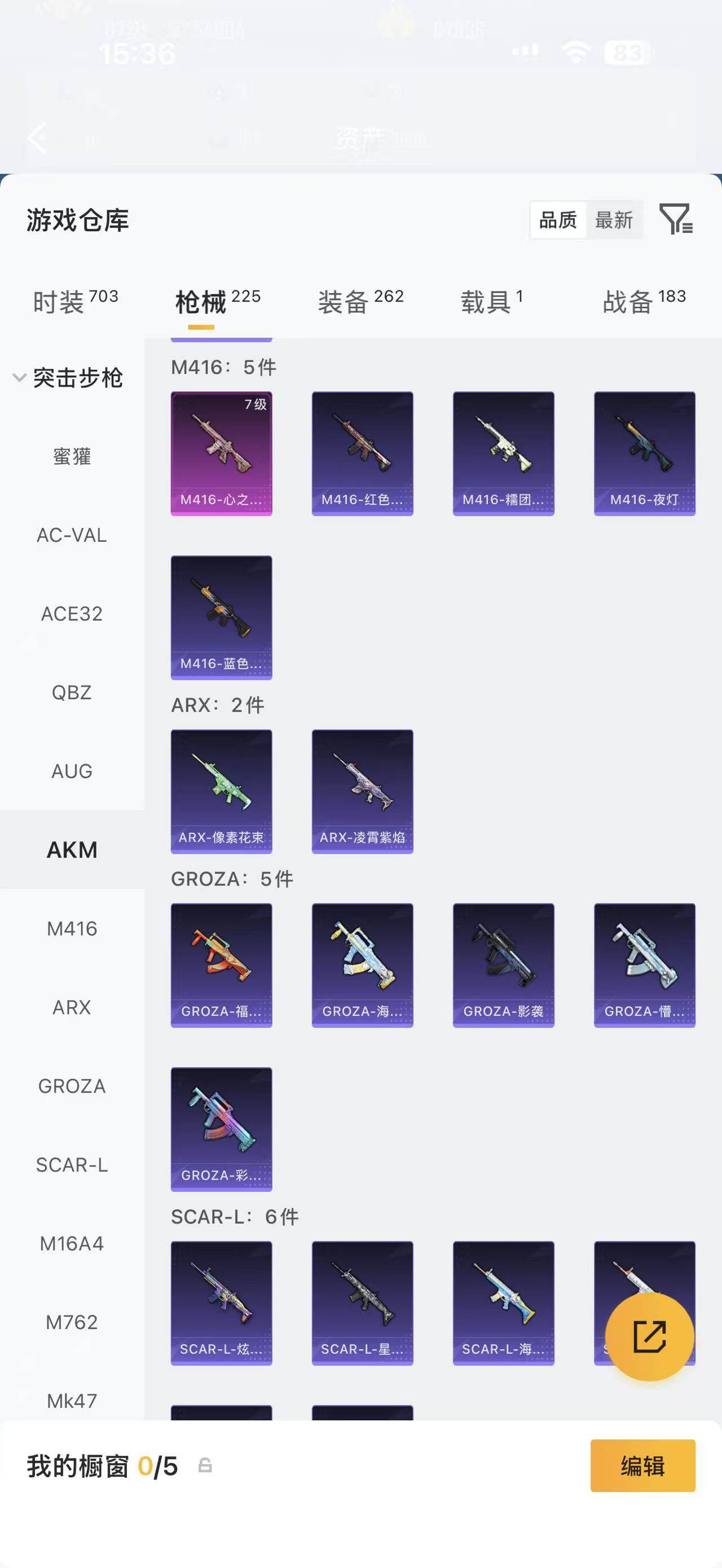Open the M416-心之 level 7 skin
Screen dimensions: 722x1568
[x=222, y=453]
